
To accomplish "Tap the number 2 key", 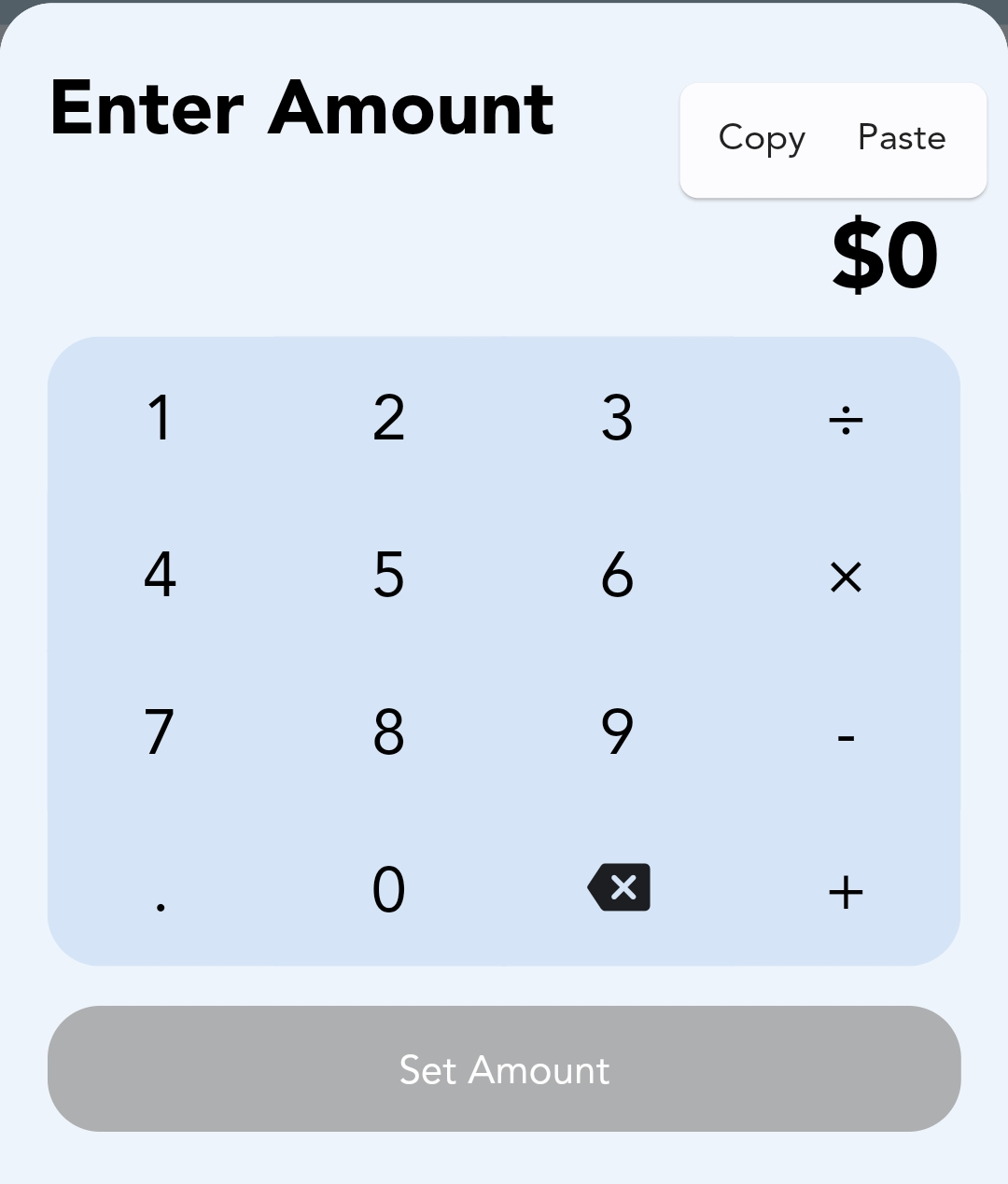I will [x=389, y=417].
